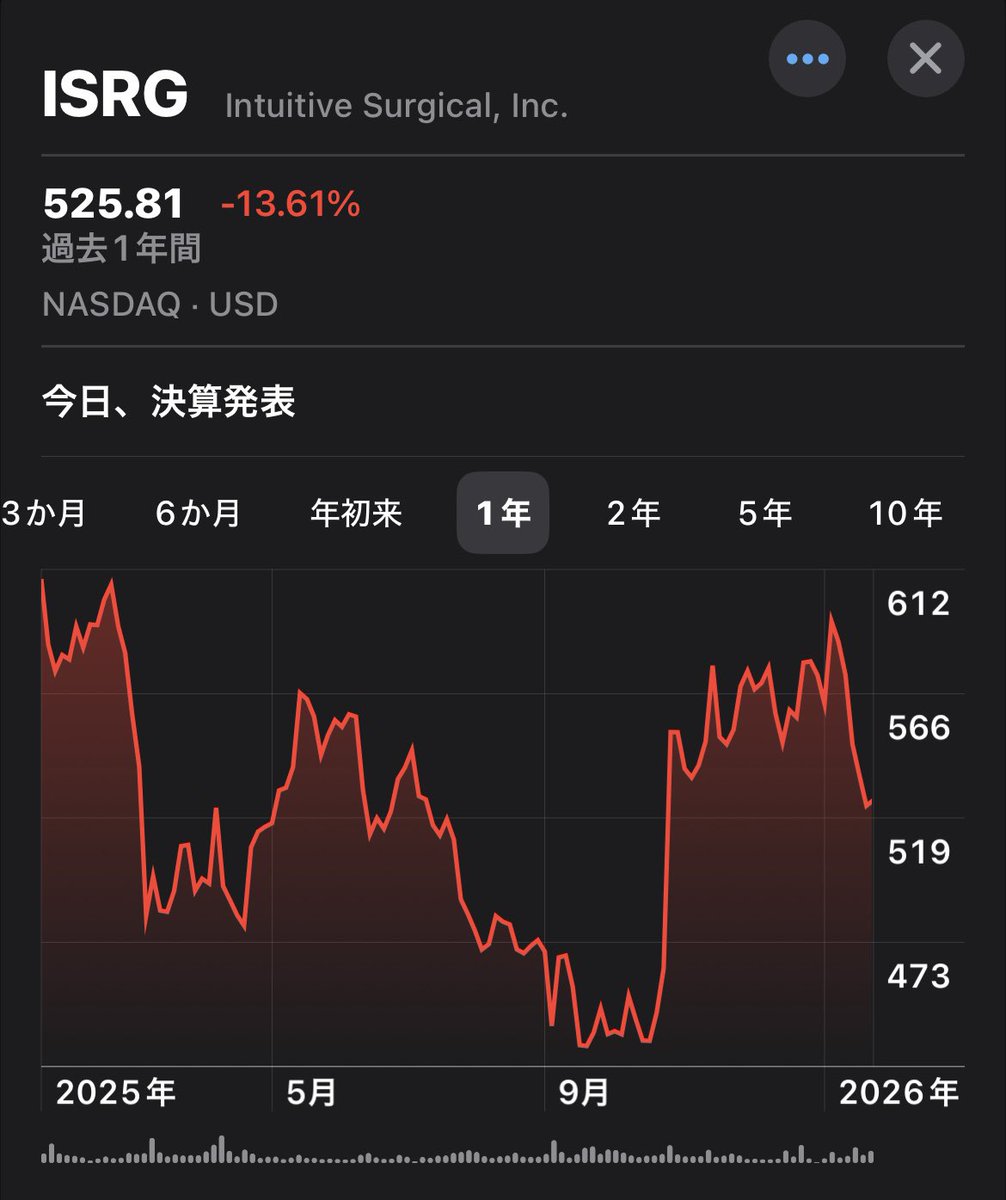Switch chart range to 3か月
1006x1200 pixels.
coord(45,514)
